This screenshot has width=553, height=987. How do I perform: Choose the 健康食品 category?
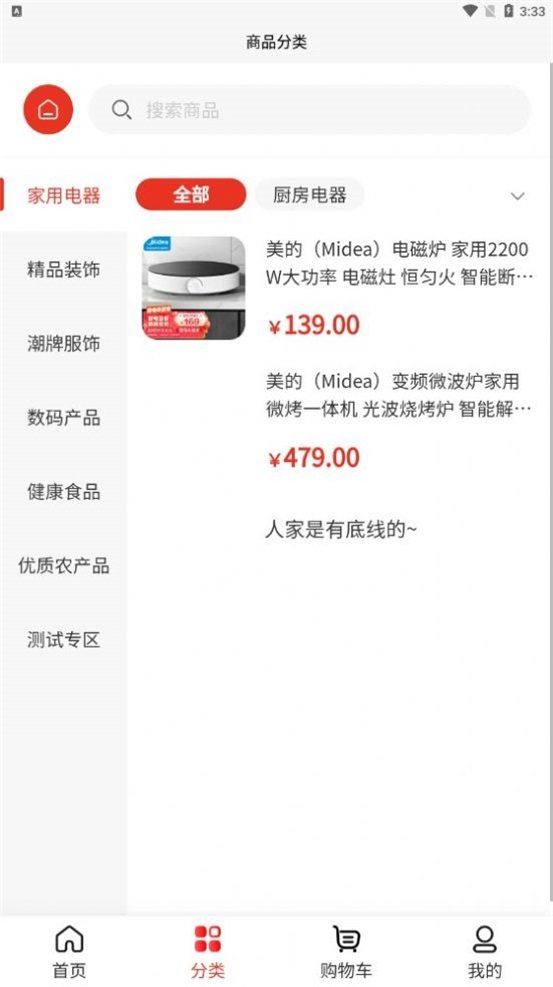pos(64,492)
